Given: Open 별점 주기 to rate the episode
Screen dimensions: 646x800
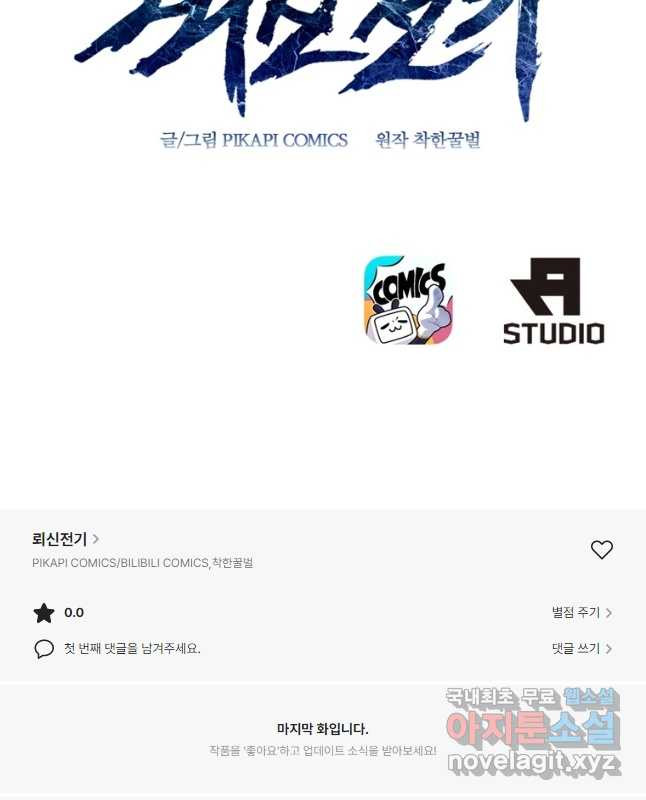Looking at the screenshot, I should (581, 613).
